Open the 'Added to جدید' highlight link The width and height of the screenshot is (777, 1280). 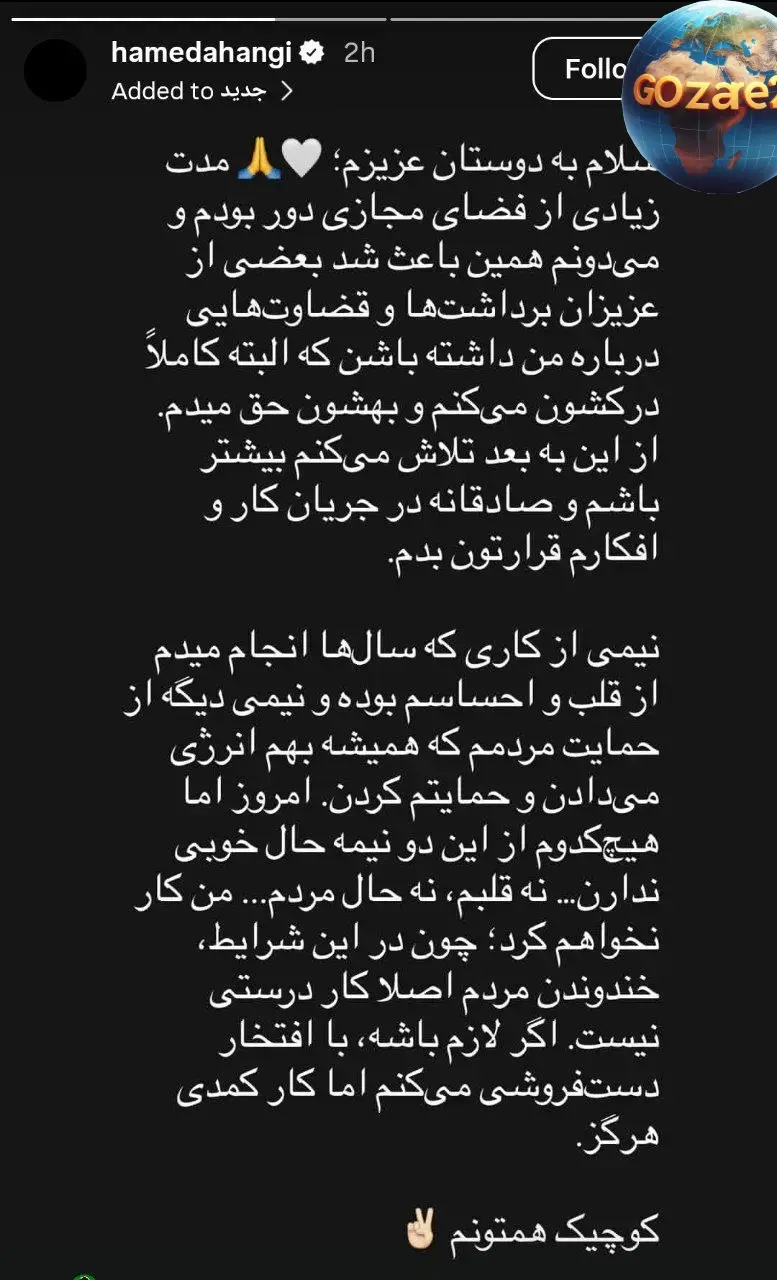coord(201,91)
